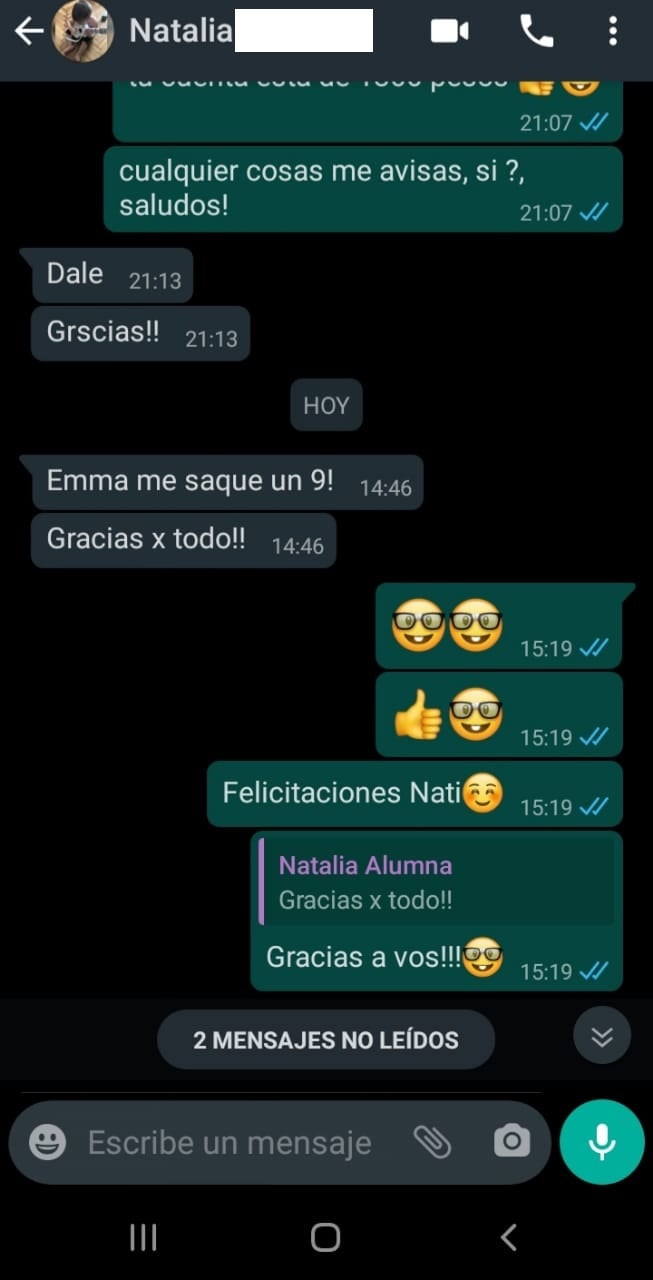Jump to the quoted Natalia Alumna message
Viewport: 653px width, 1280px height.
[x=436, y=882]
